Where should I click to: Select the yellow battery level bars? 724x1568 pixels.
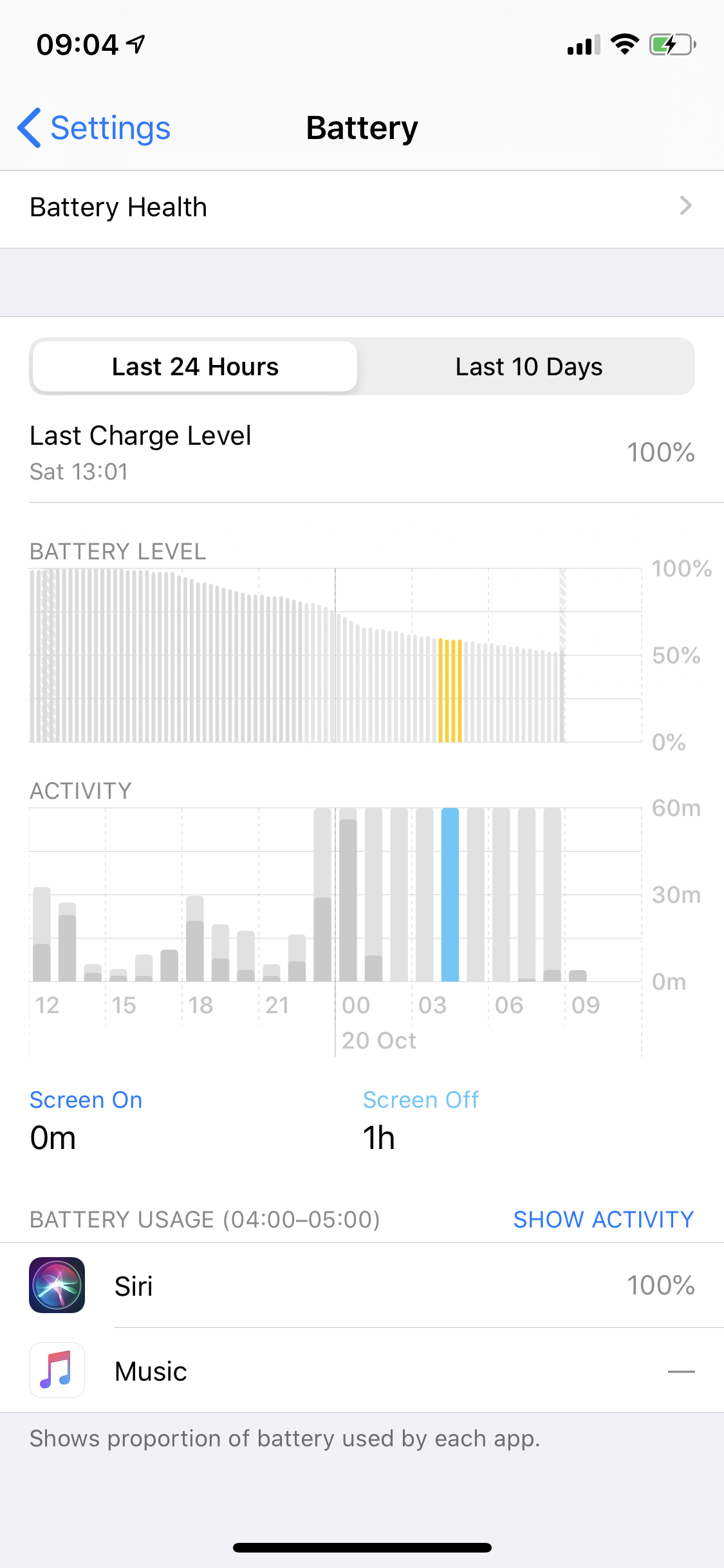(450, 690)
